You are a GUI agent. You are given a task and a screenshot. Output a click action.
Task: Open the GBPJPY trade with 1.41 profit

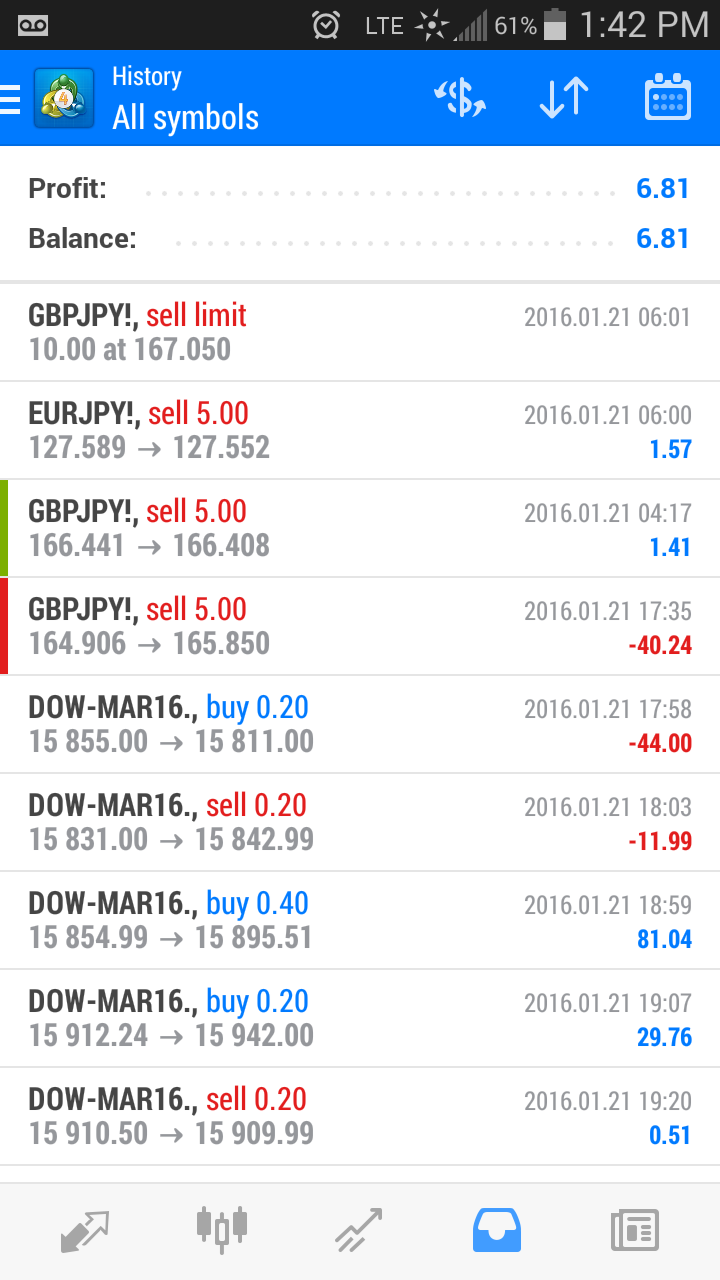click(x=360, y=529)
